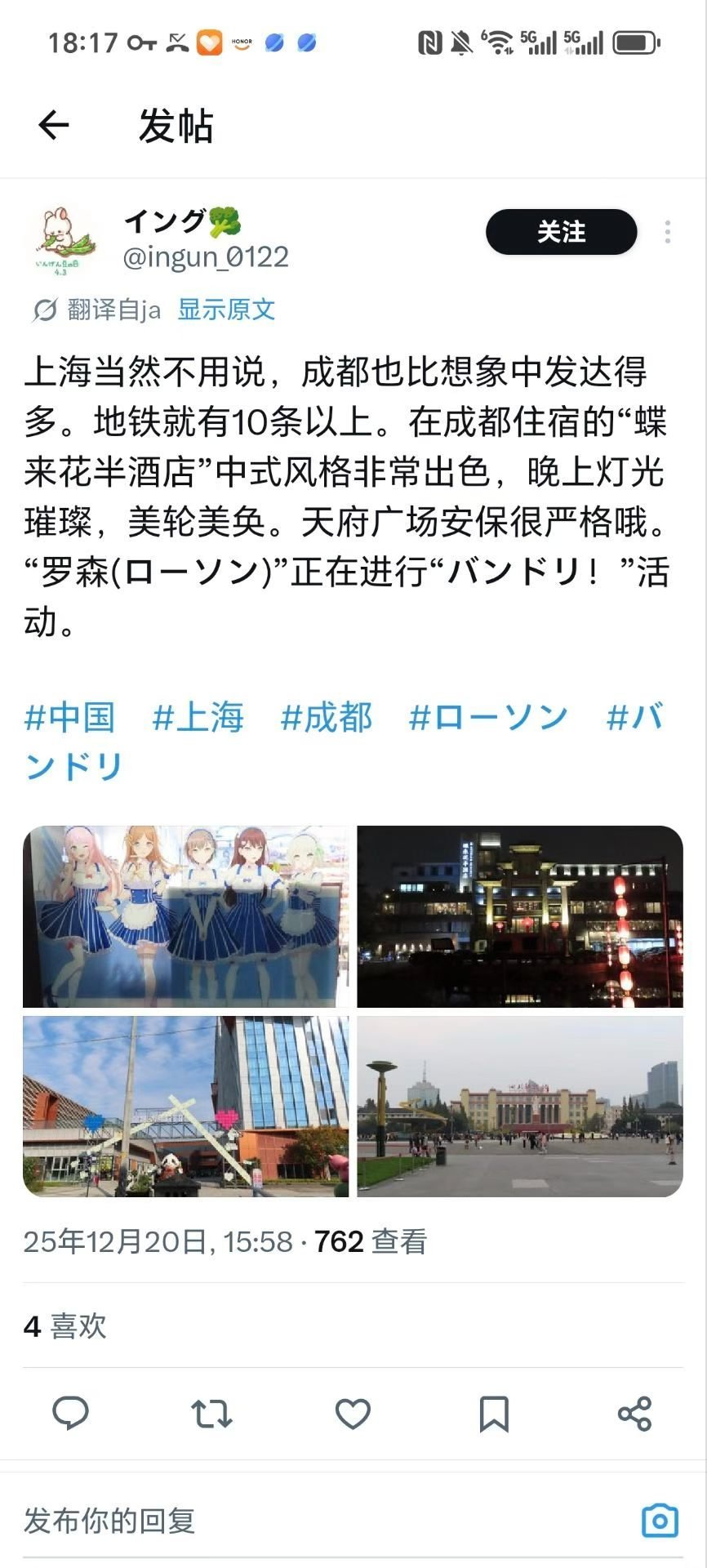View the night hotel photo
This screenshot has height=1568, width=707.
[x=520, y=916]
